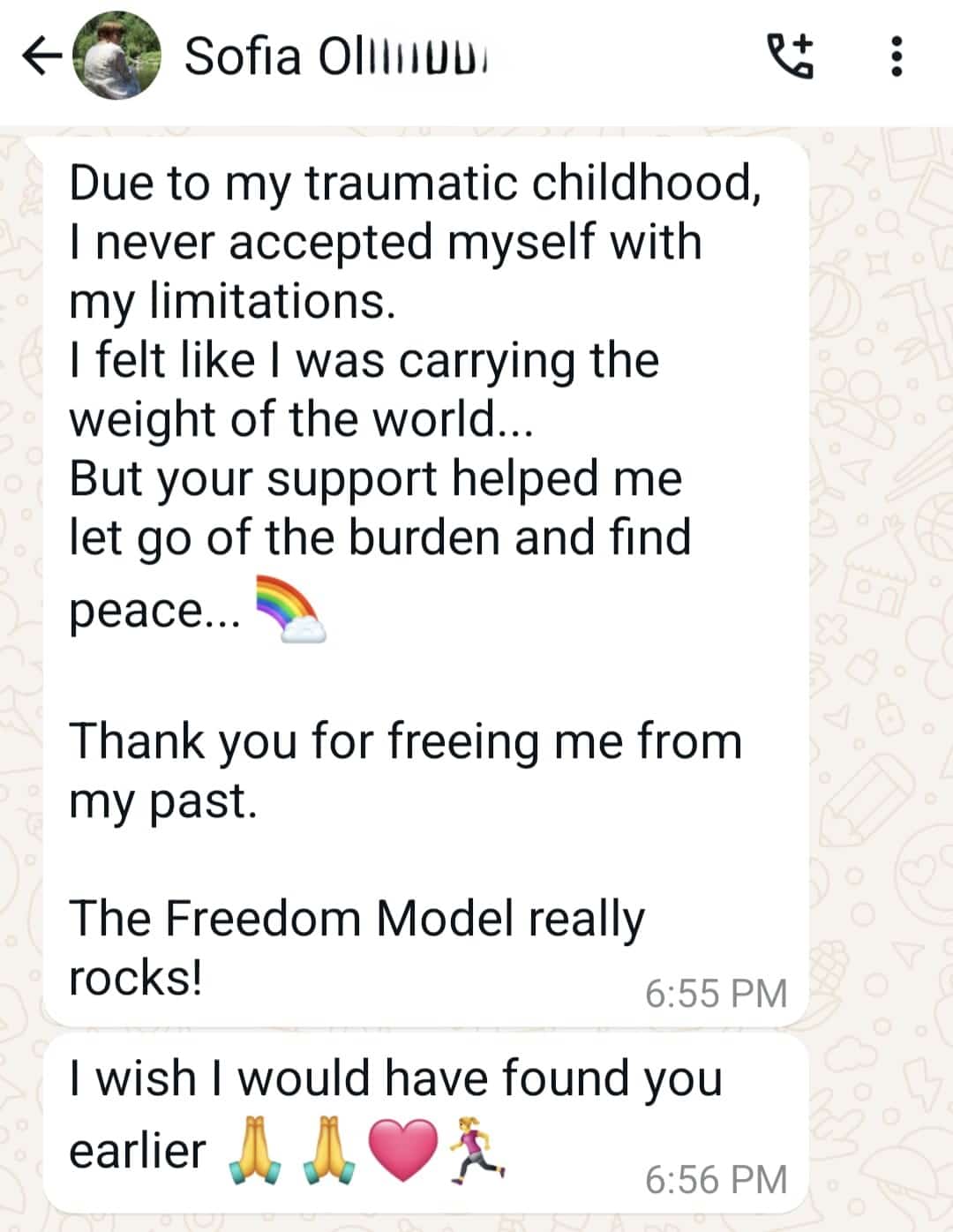View Sofia's contact info from her name
Viewport: 953px width, 1232px height.
click(x=334, y=57)
